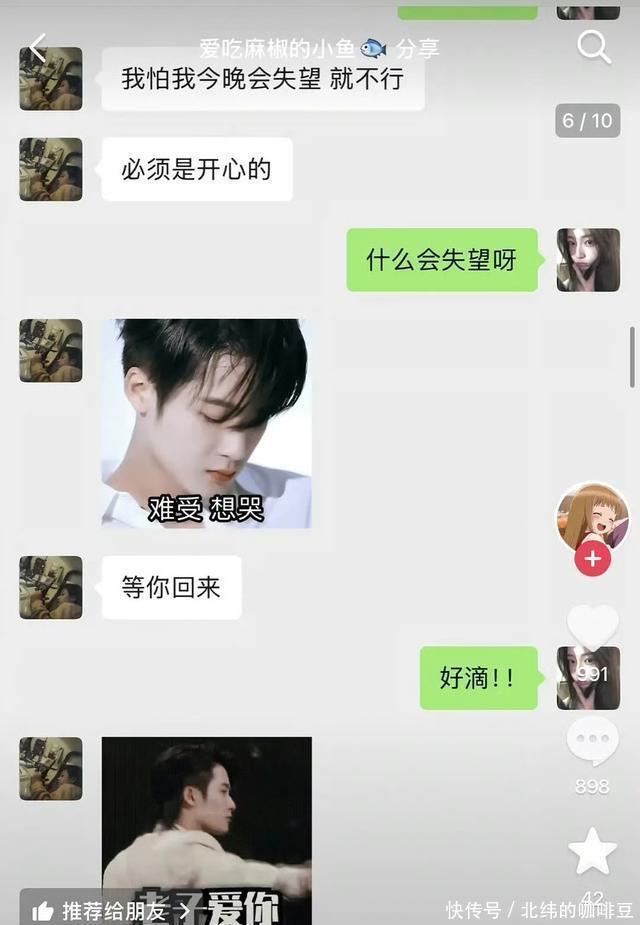
Task: Open the comments with 898 replies
Action: pos(592,742)
